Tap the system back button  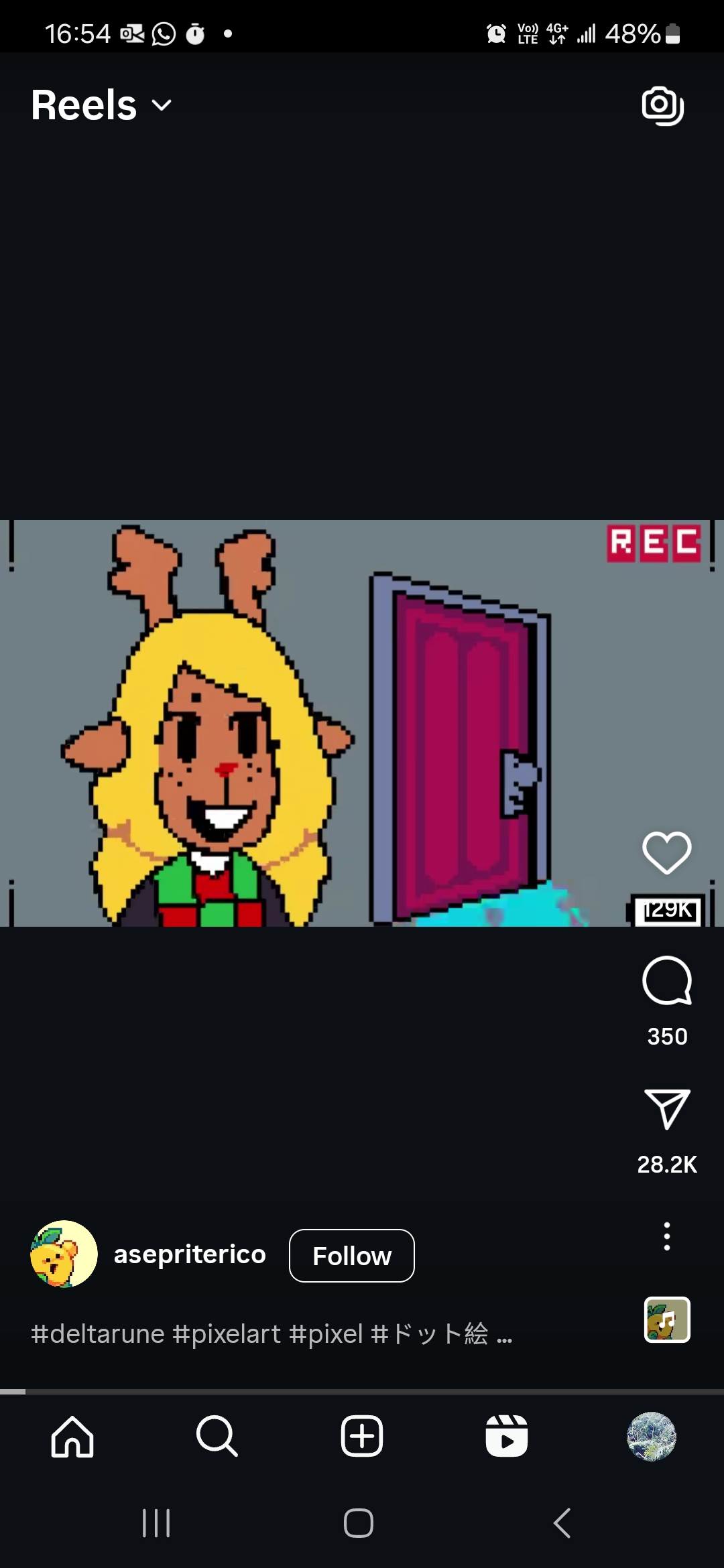tap(562, 1523)
